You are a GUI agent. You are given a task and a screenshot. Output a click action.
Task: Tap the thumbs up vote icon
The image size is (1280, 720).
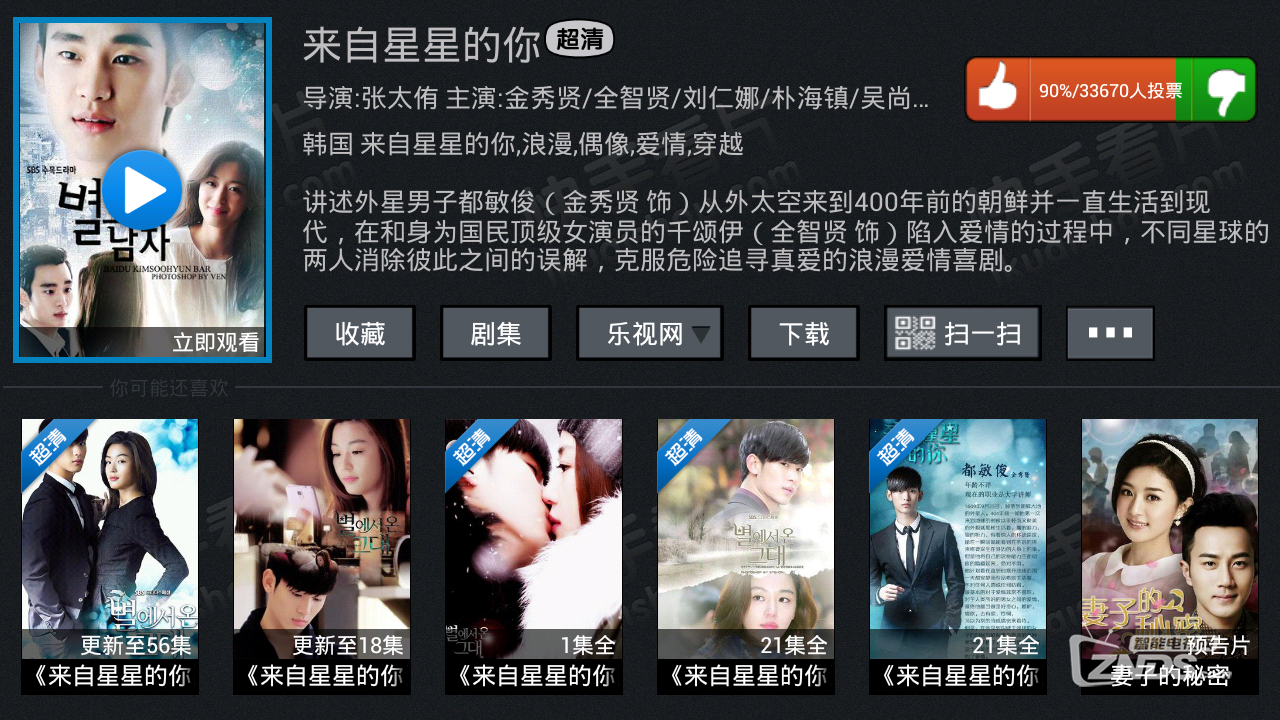(x=996, y=90)
